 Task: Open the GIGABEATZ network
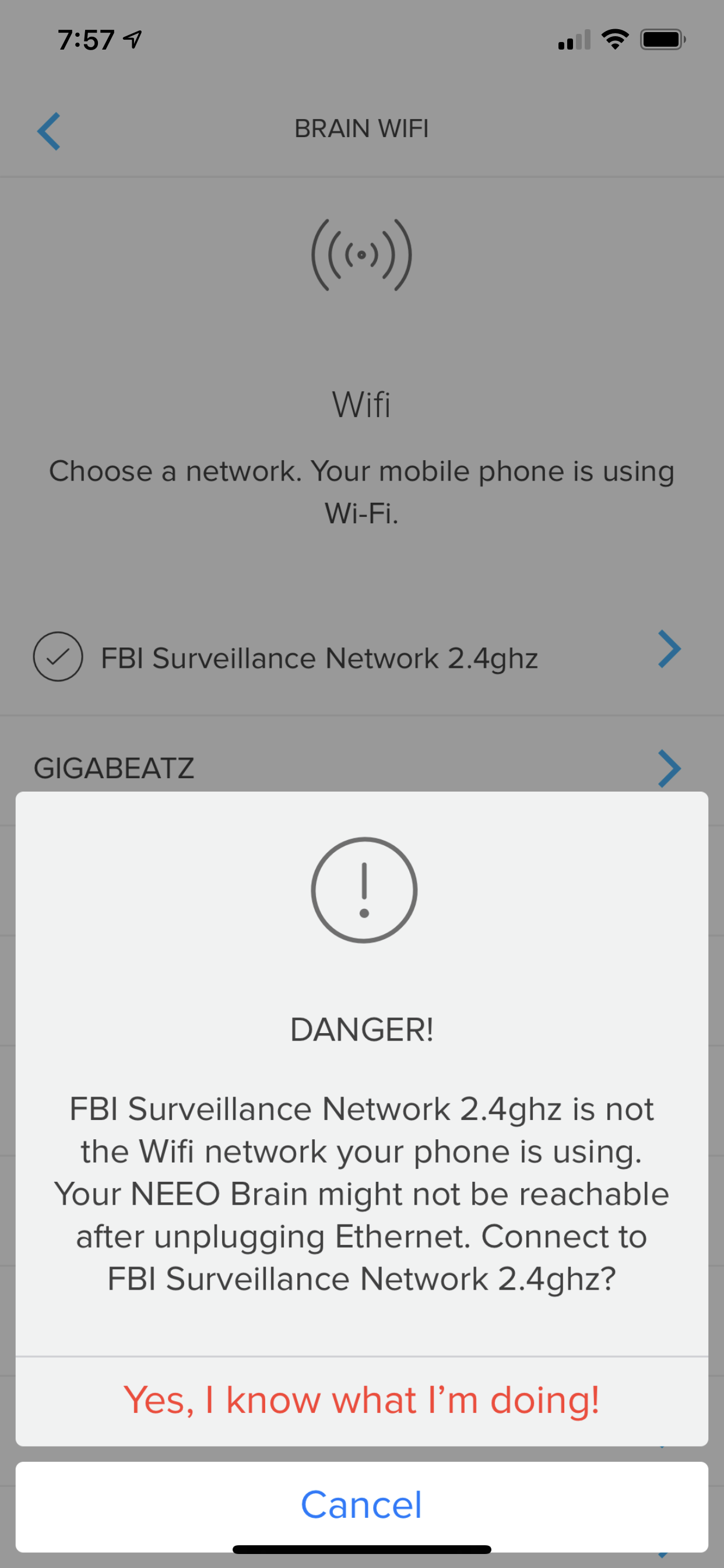(x=114, y=768)
